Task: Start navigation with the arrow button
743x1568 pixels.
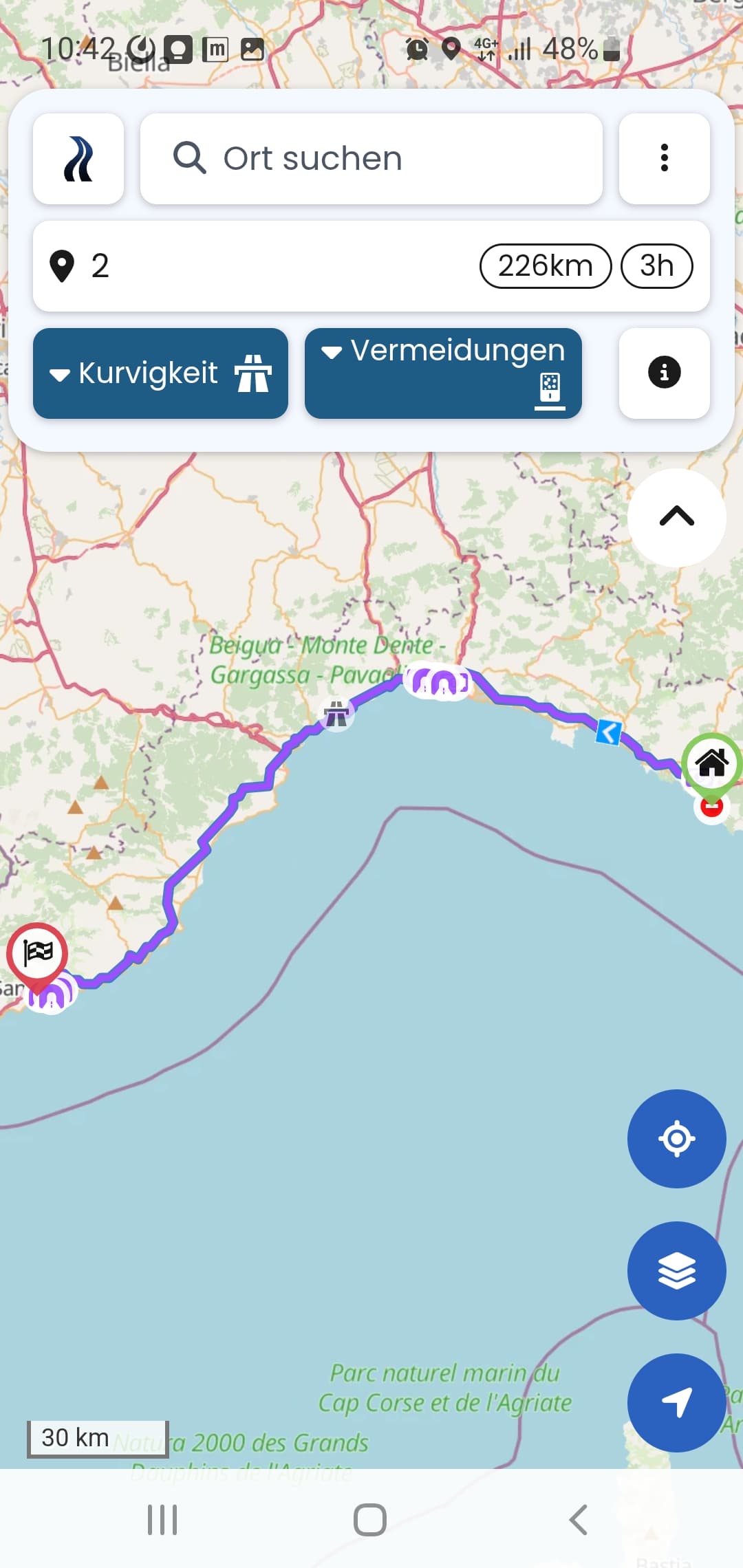Action: click(x=676, y=1403)
